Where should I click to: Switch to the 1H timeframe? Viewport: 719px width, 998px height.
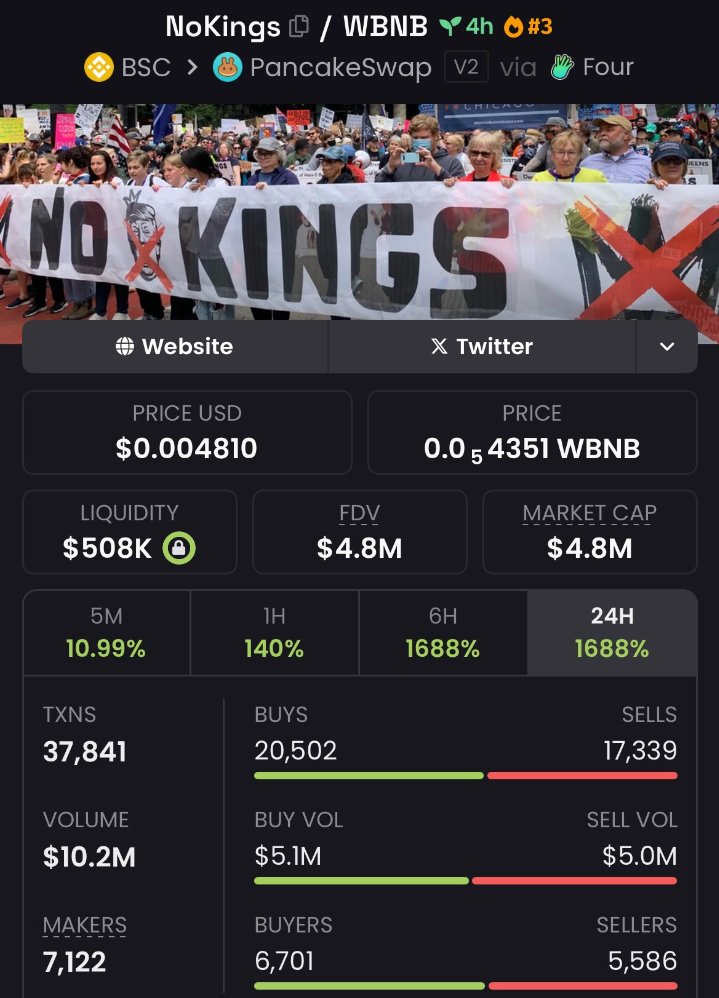274,633
